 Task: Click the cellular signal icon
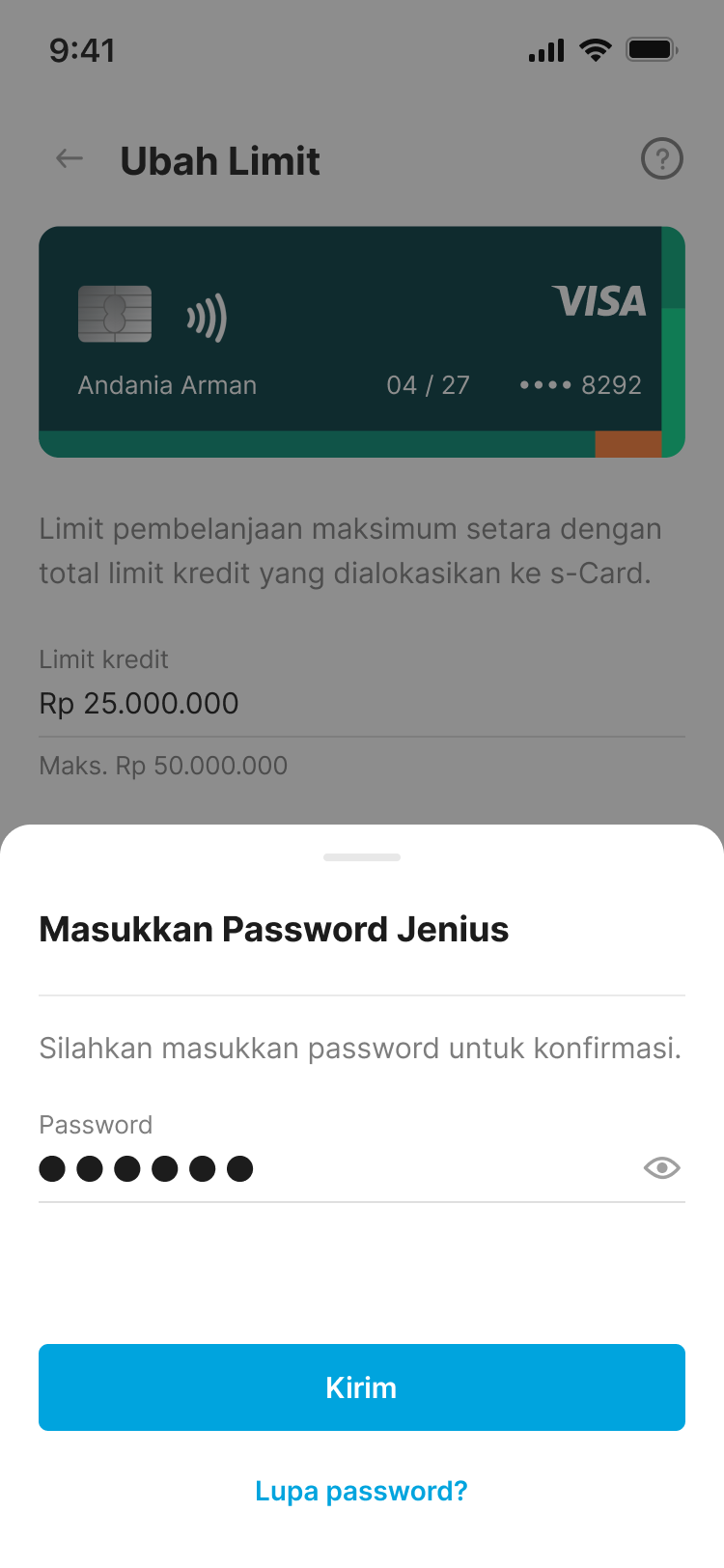pos(544,50)
